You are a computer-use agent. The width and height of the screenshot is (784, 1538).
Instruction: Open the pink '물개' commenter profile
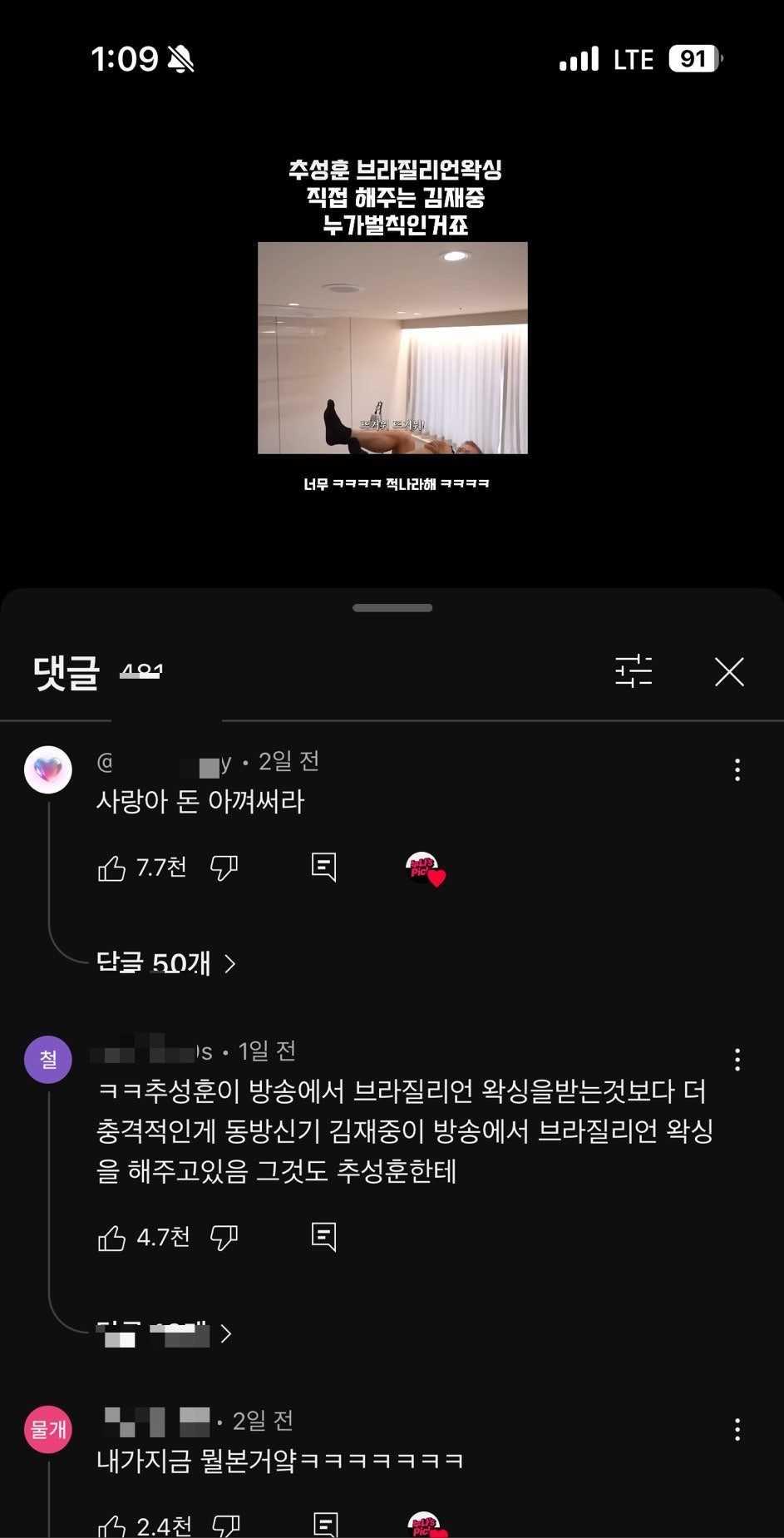click(48, 1429)
